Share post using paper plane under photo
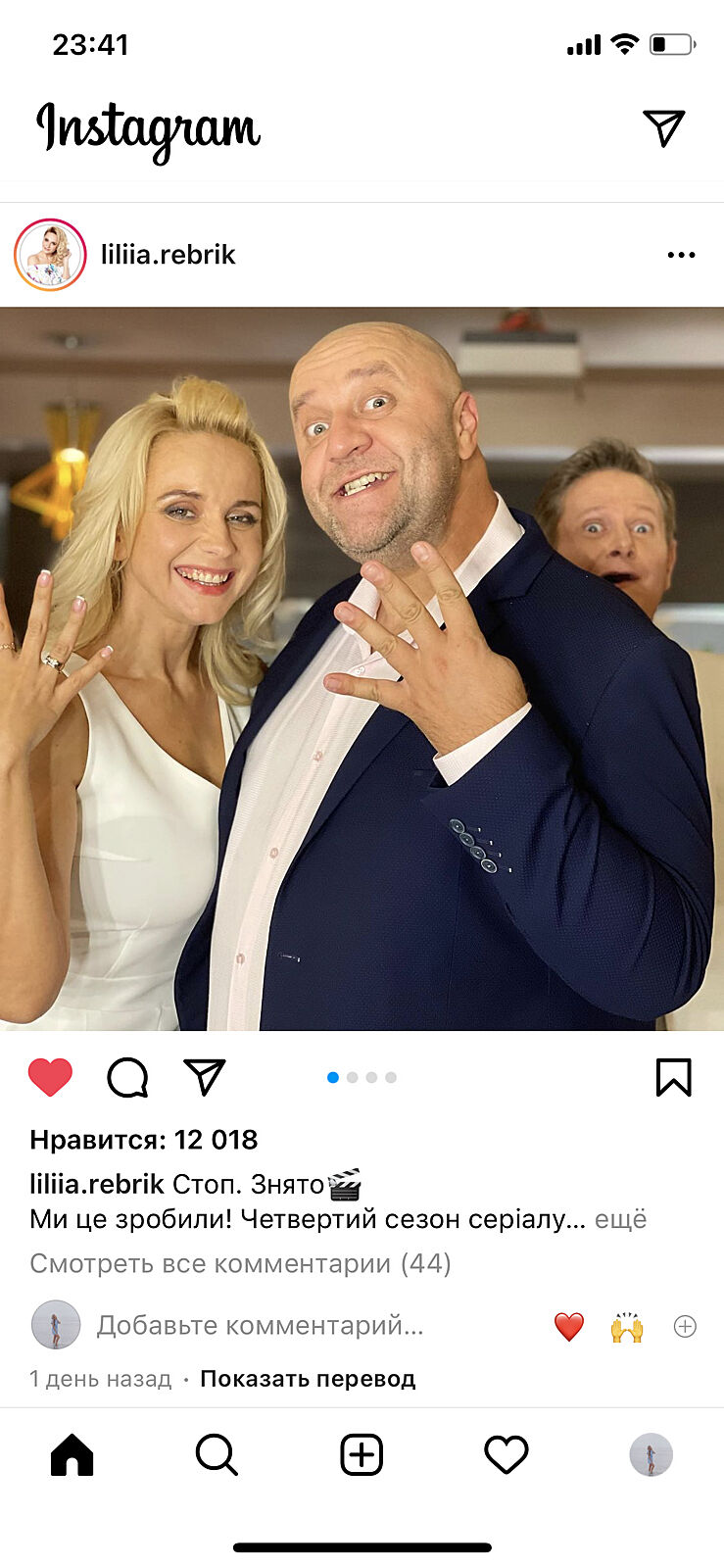Viewport: 724px width, 1568px height. [205, 1077]
